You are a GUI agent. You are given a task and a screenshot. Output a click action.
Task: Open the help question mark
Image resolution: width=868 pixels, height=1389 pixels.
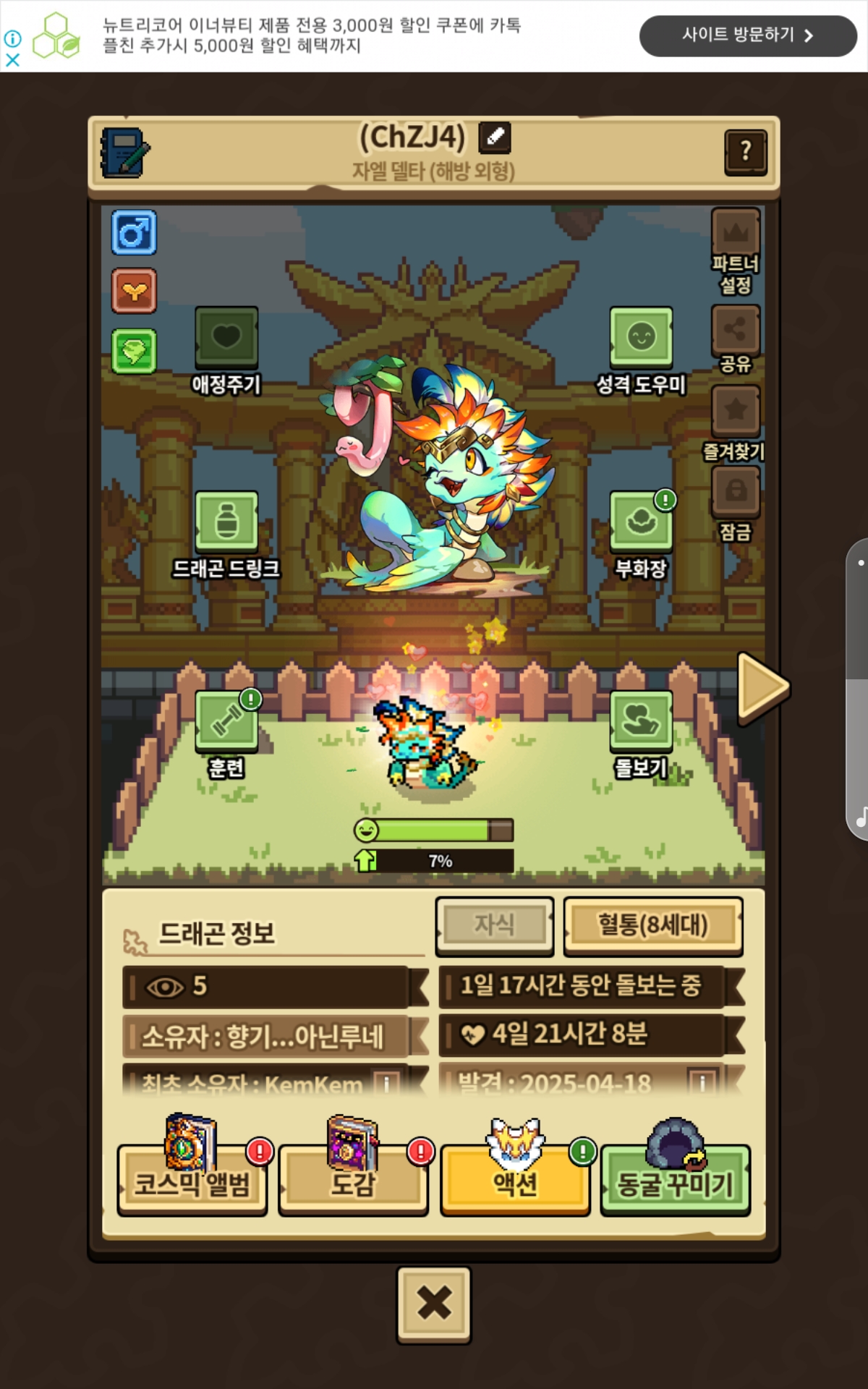pos(746,151)
